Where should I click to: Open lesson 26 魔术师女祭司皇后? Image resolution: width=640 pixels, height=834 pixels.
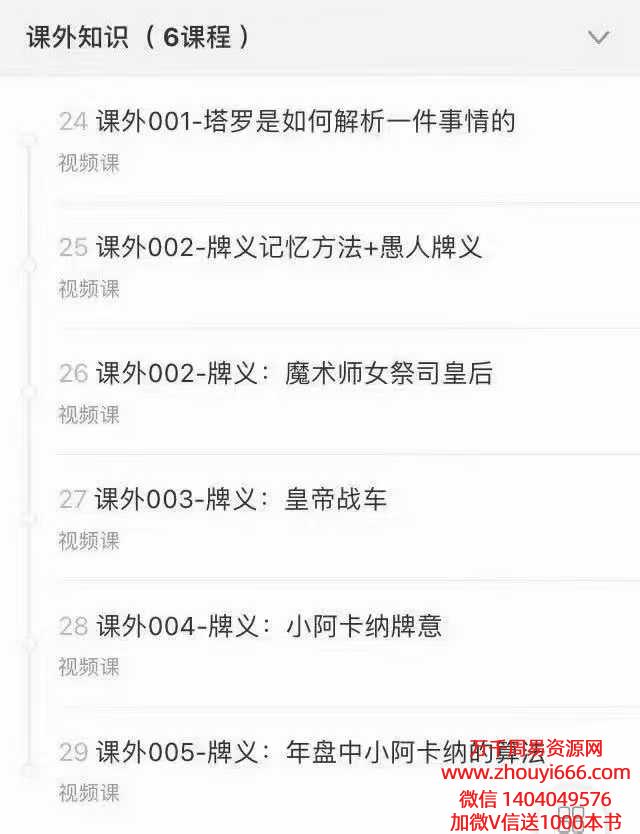[294, 374]
